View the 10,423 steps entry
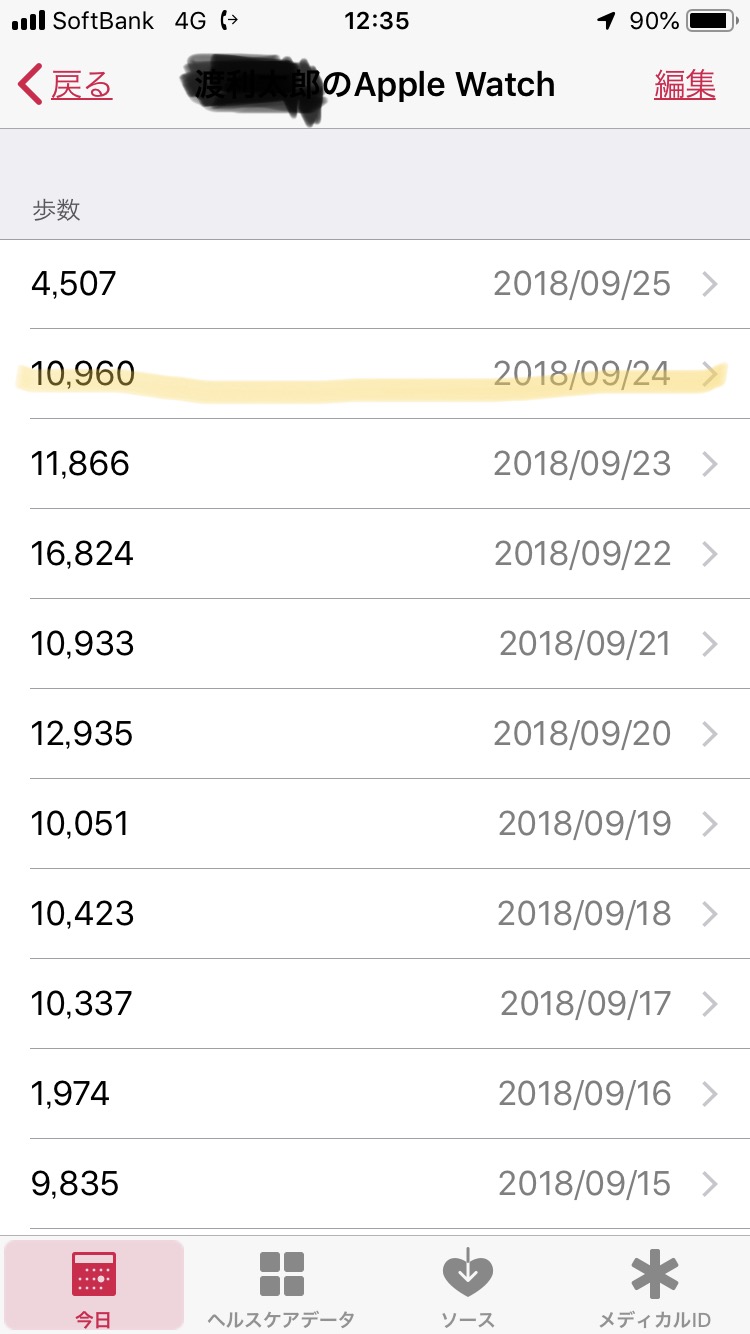This screenshot has height=1334, width=750. pyautogui.click(x=375, y=914)
